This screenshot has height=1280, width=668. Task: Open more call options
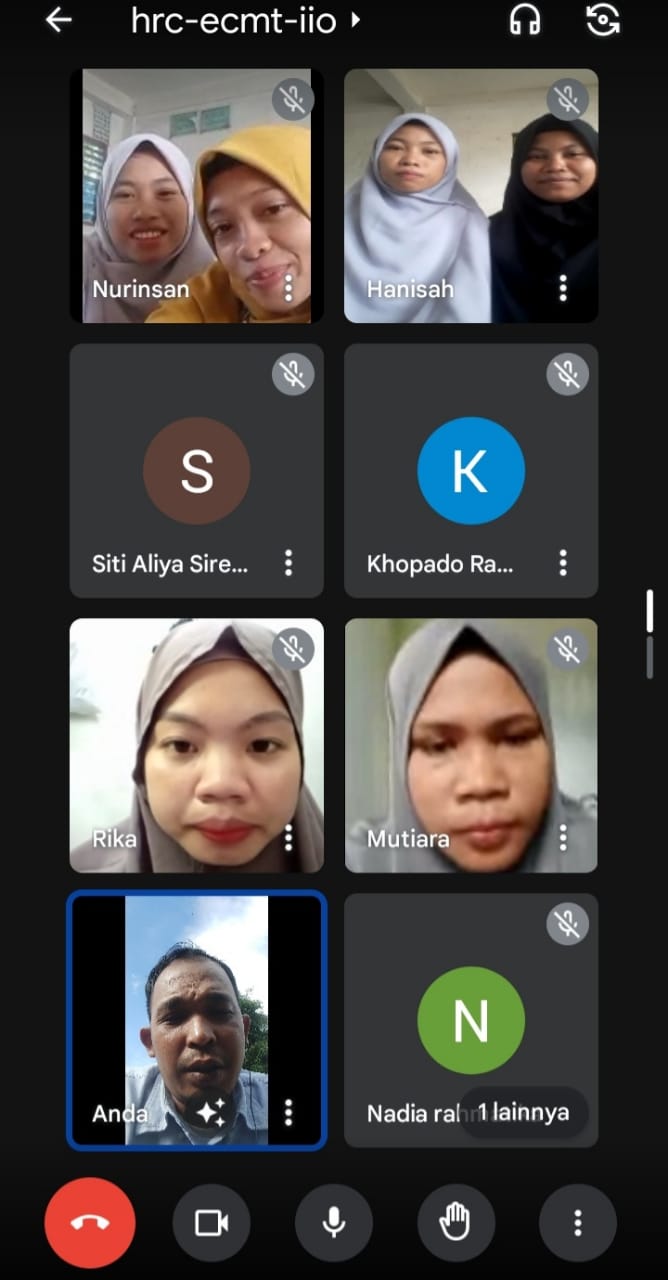coord(577,1223)
